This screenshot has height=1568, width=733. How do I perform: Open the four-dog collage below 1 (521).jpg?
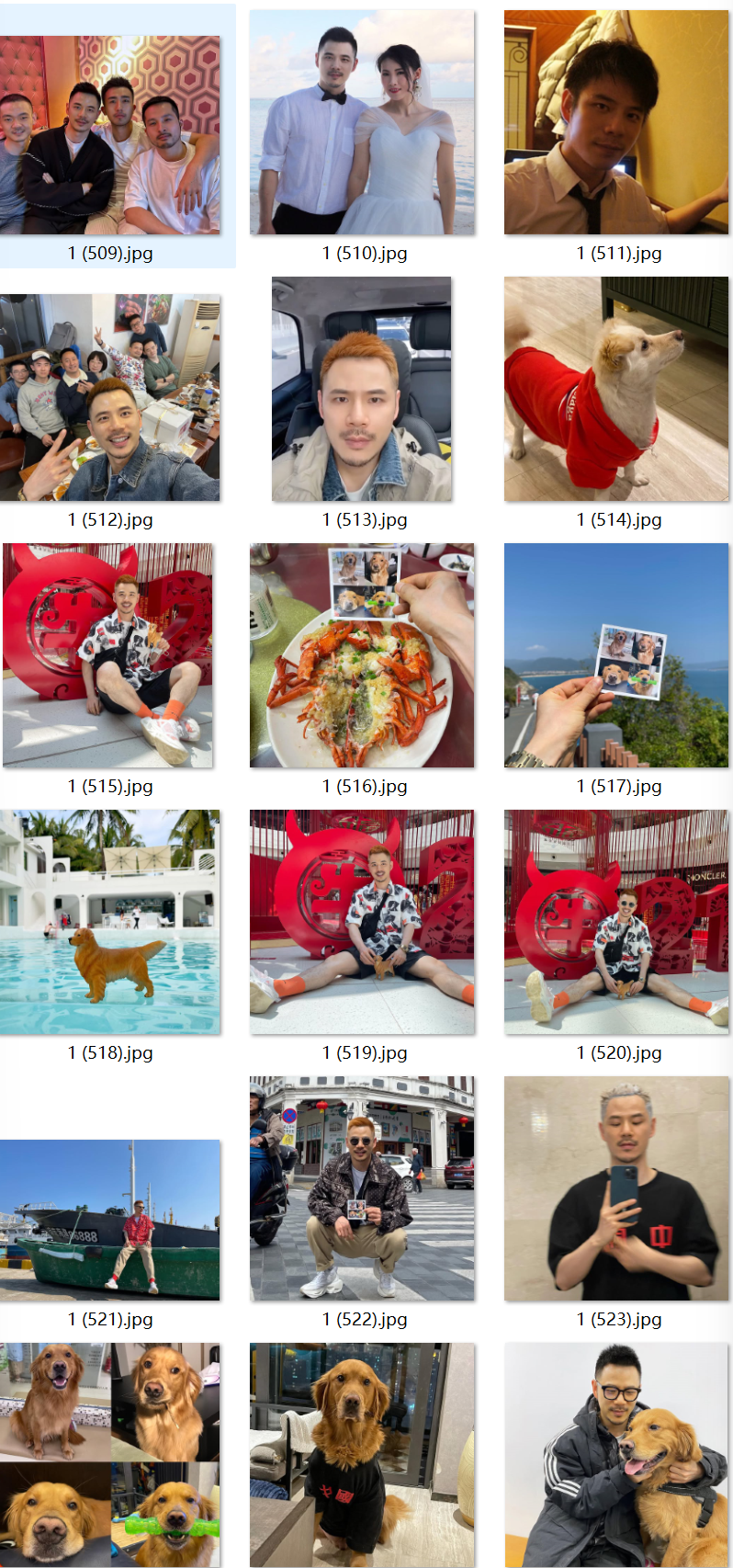(x=110, y=1455)
